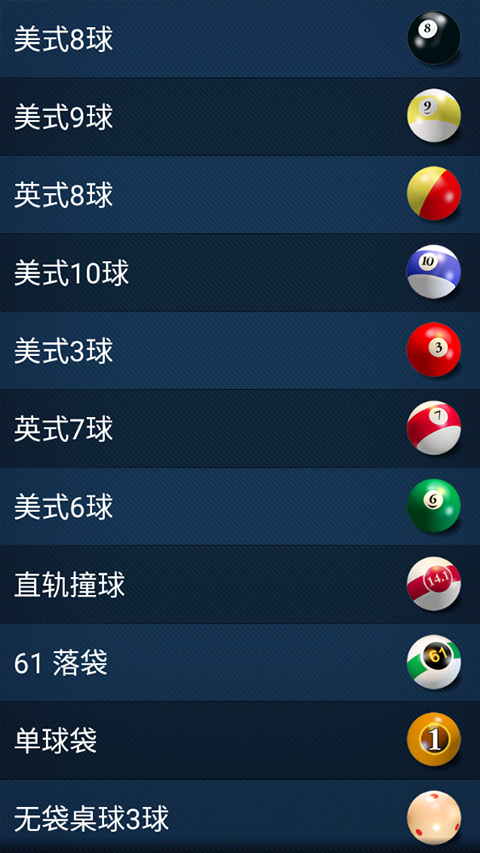Tap the 单球袋 row
Viewport: 480px width, 853px height.
click(240, 740)
